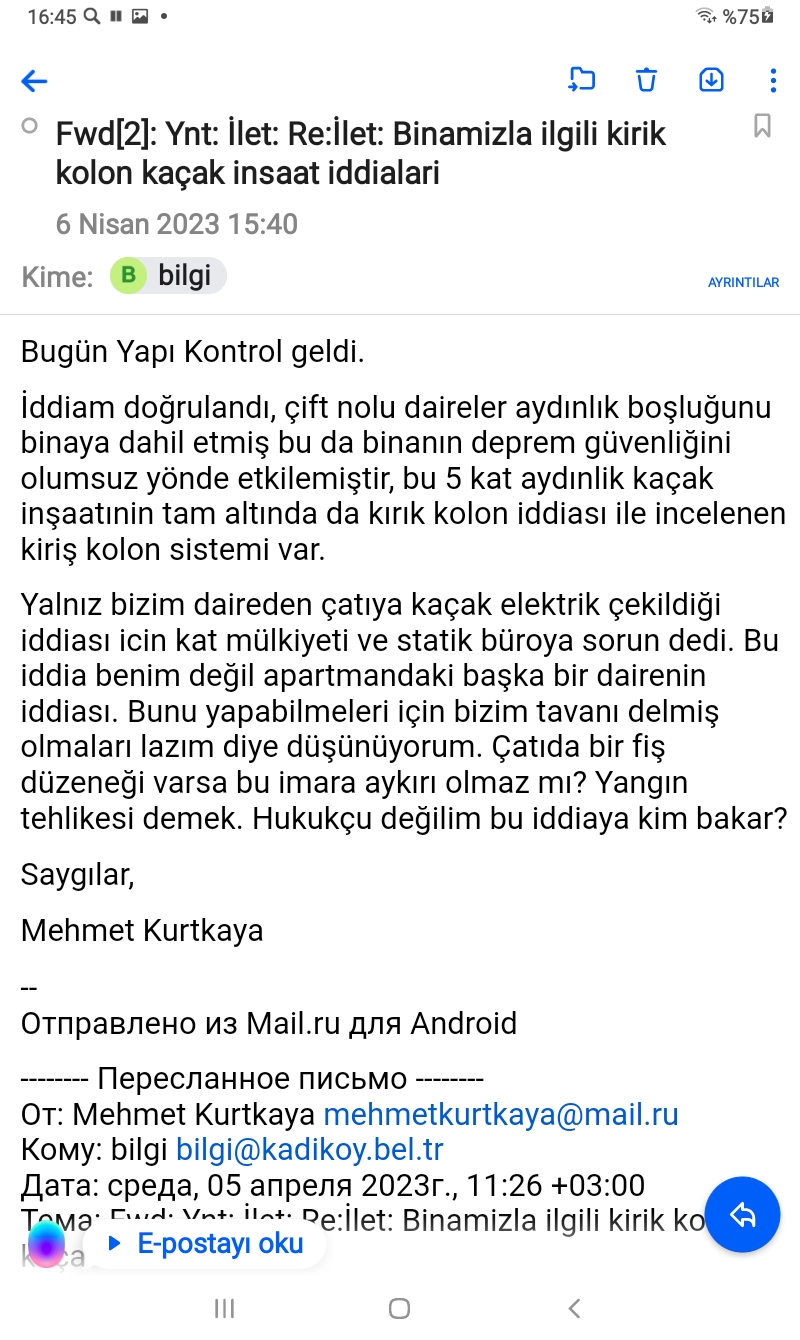The width and height of the screenshot is (800, 1340).
Task: Archive this email
Action: click(x=711, y=80)
